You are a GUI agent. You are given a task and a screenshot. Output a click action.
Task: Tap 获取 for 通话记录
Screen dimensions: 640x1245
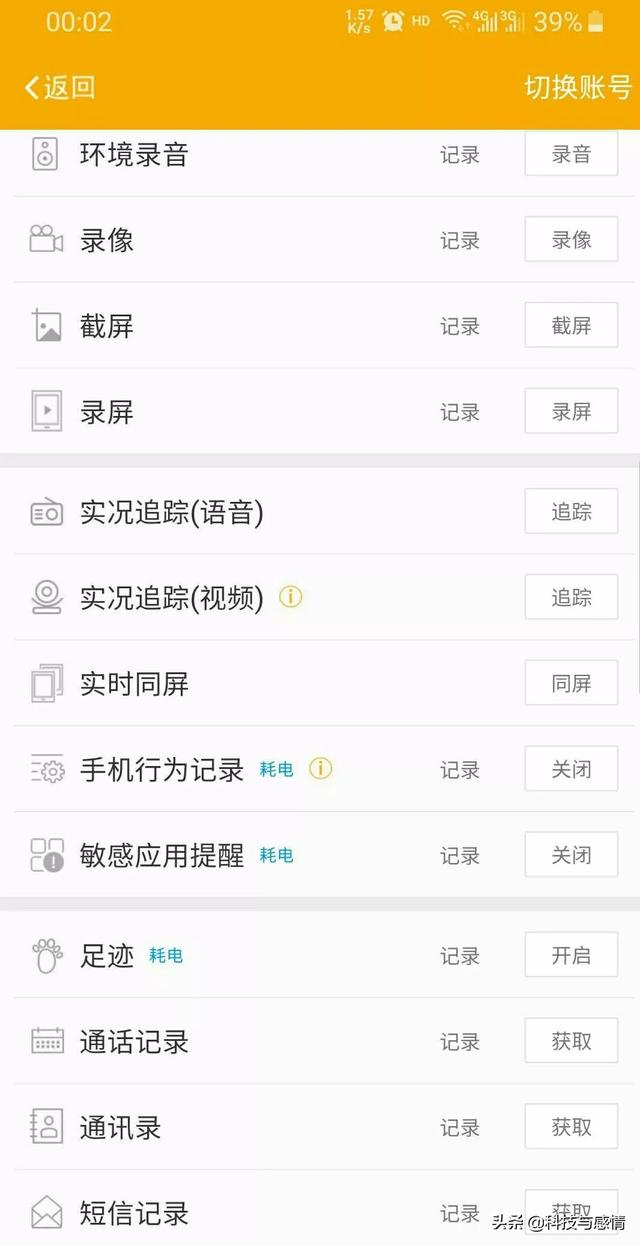coord(571,1042)
